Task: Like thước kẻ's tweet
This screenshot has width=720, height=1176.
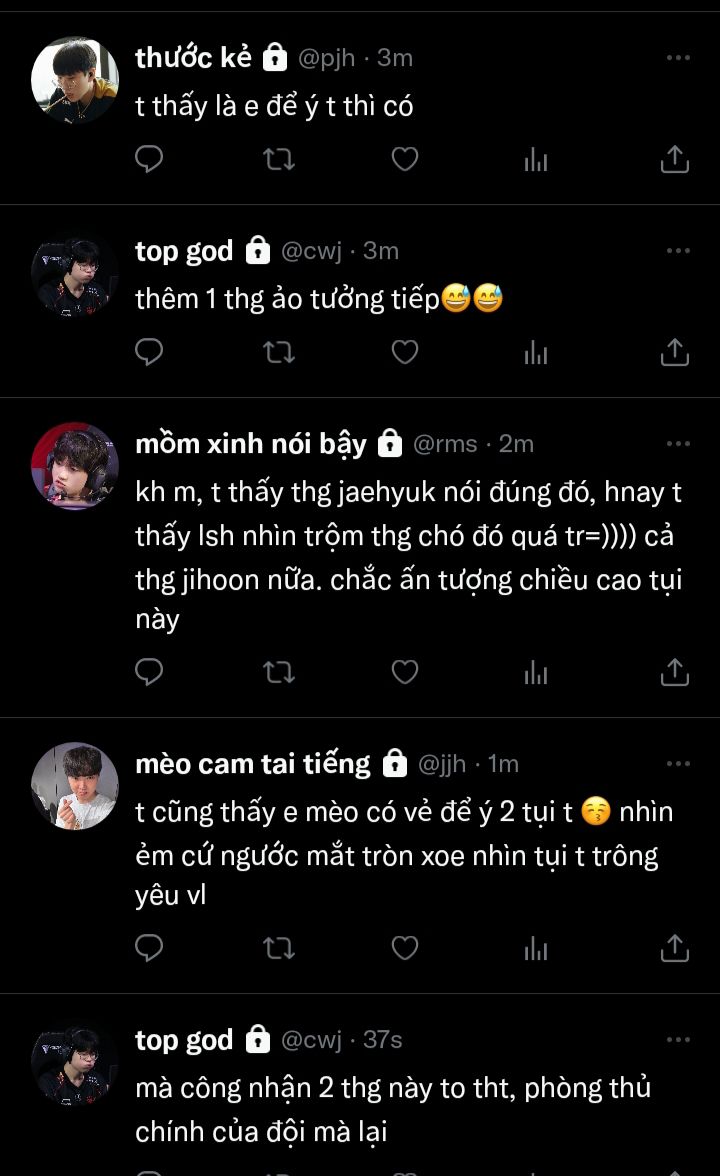Action: [x=405, y=158]
